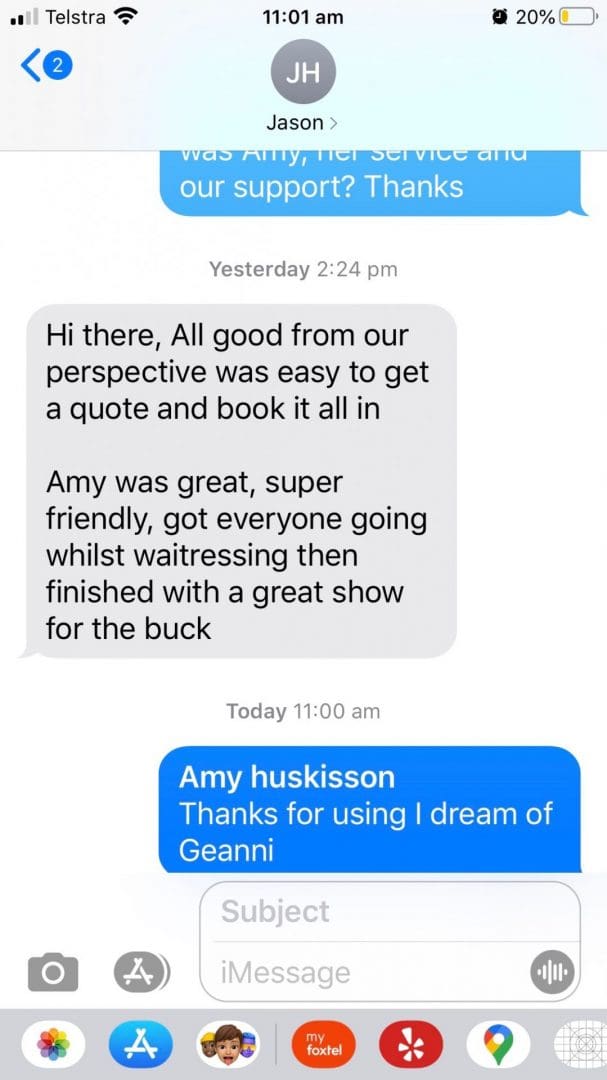Open the Photos iMessage app
The image size is (607, 1080).
[x=53, y=1044]
